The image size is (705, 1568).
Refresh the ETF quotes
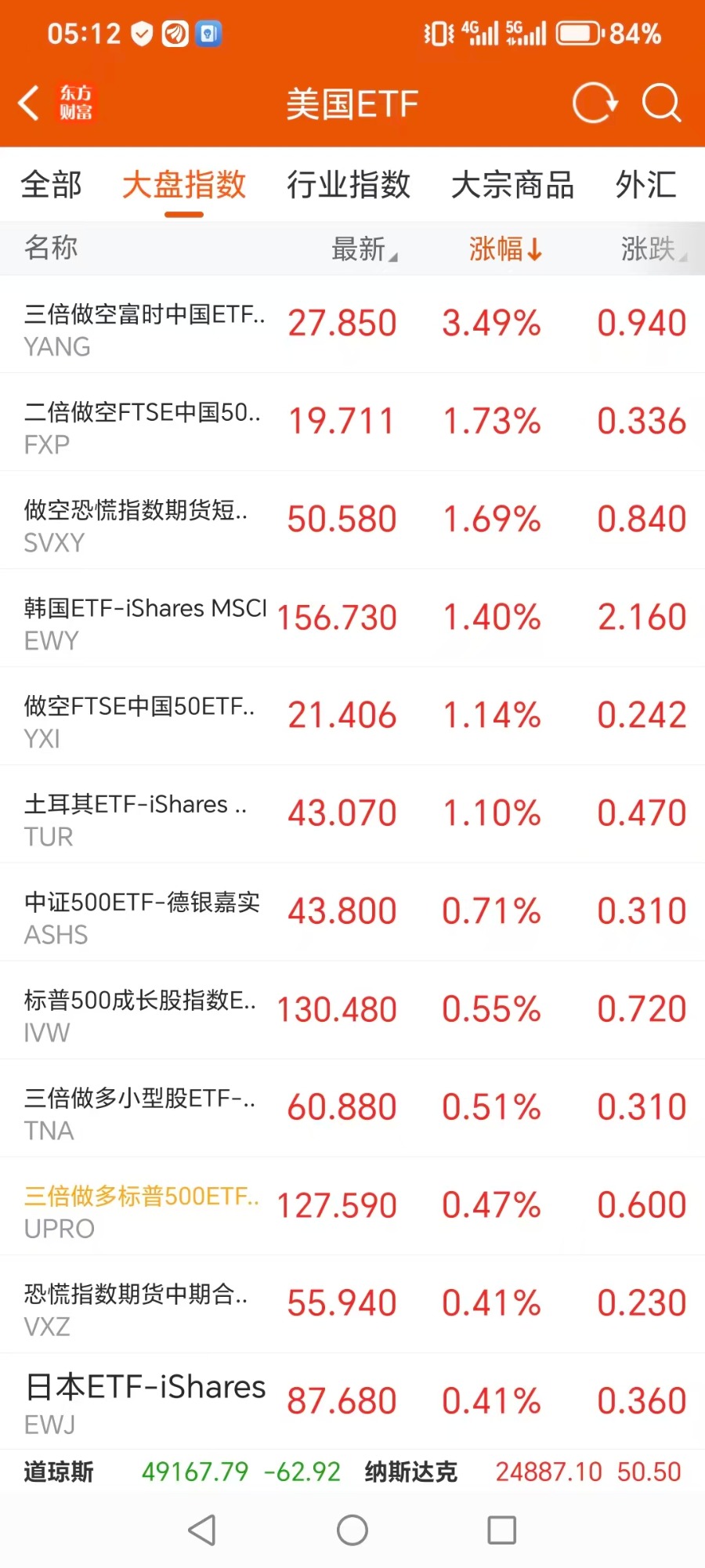595,103
